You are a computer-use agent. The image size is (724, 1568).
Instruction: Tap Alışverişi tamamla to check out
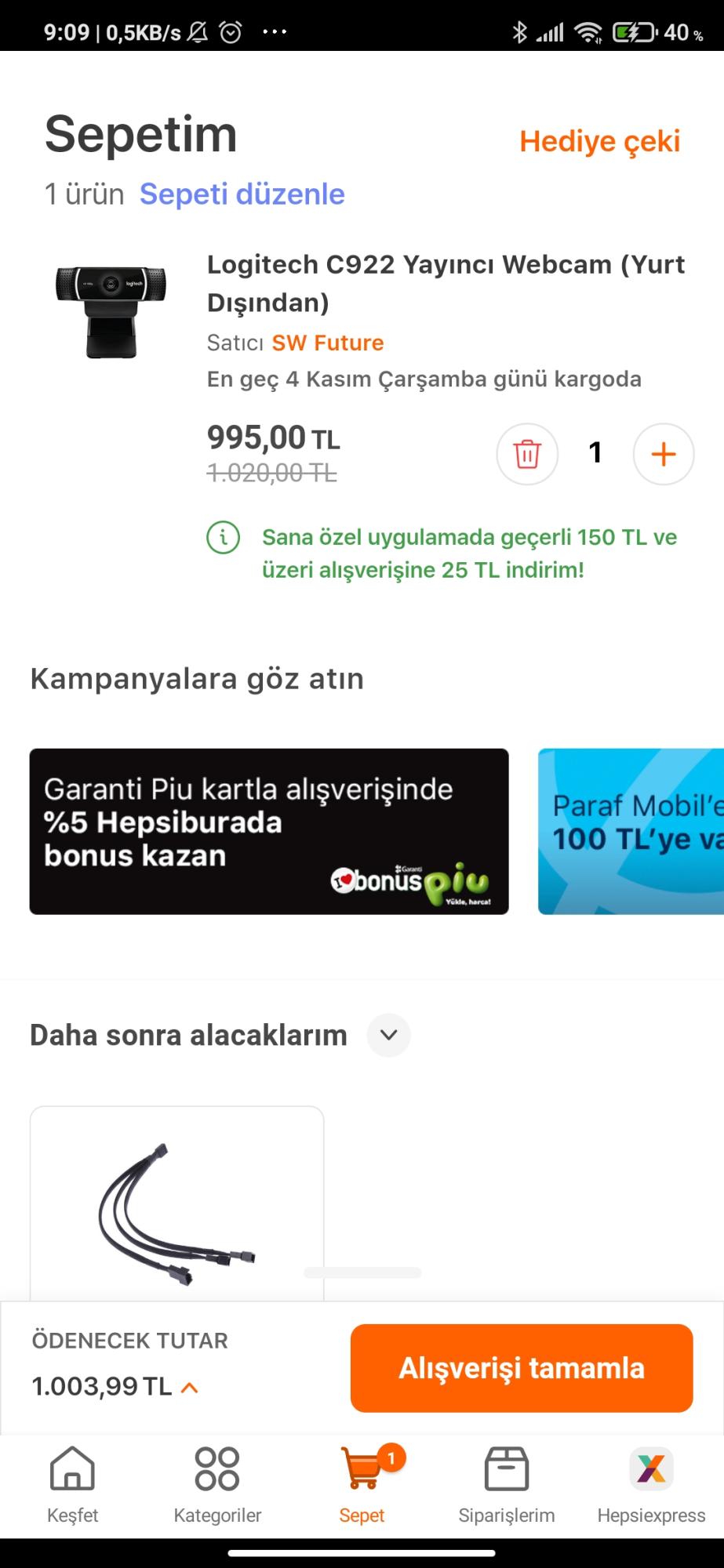(522, 1368)
